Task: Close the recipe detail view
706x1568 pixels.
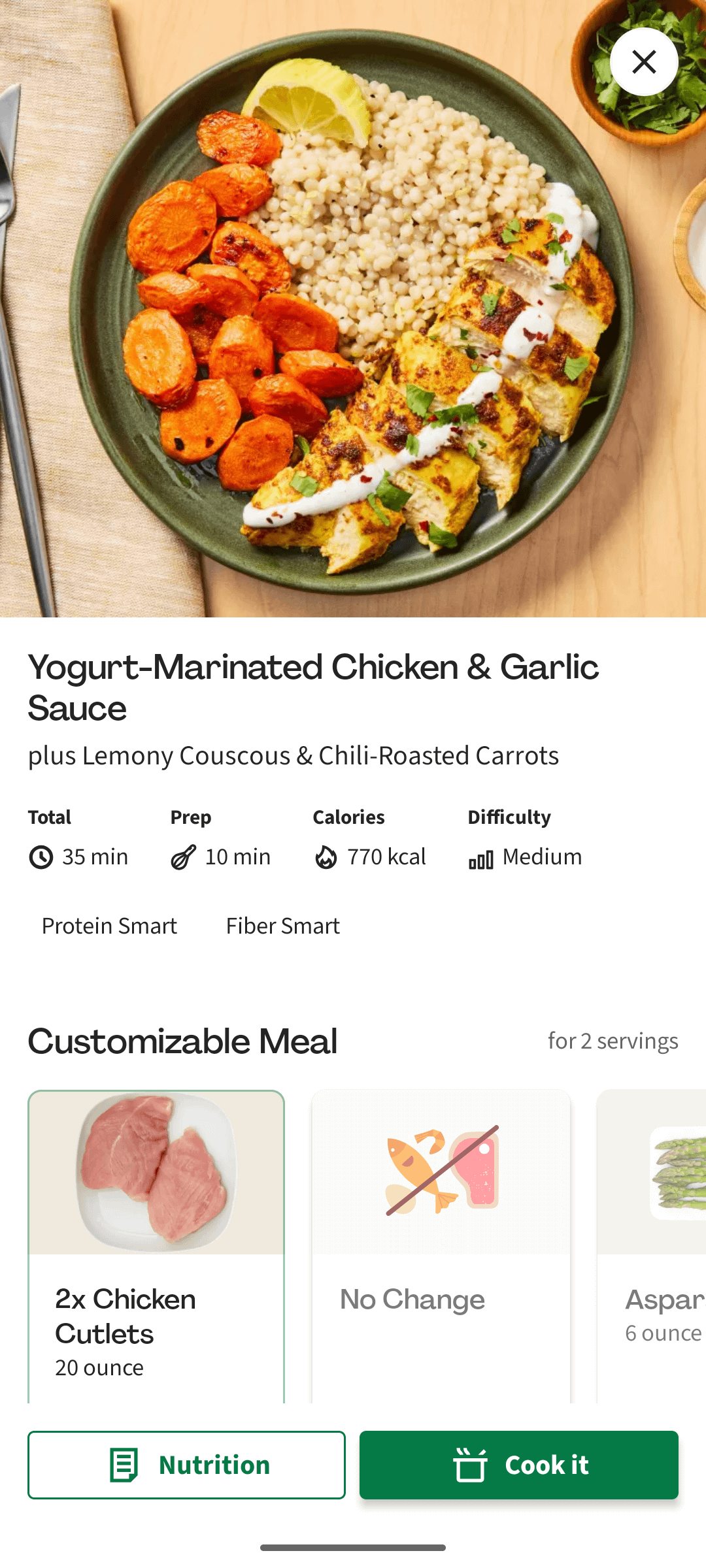Action: [x=644, y=62]
